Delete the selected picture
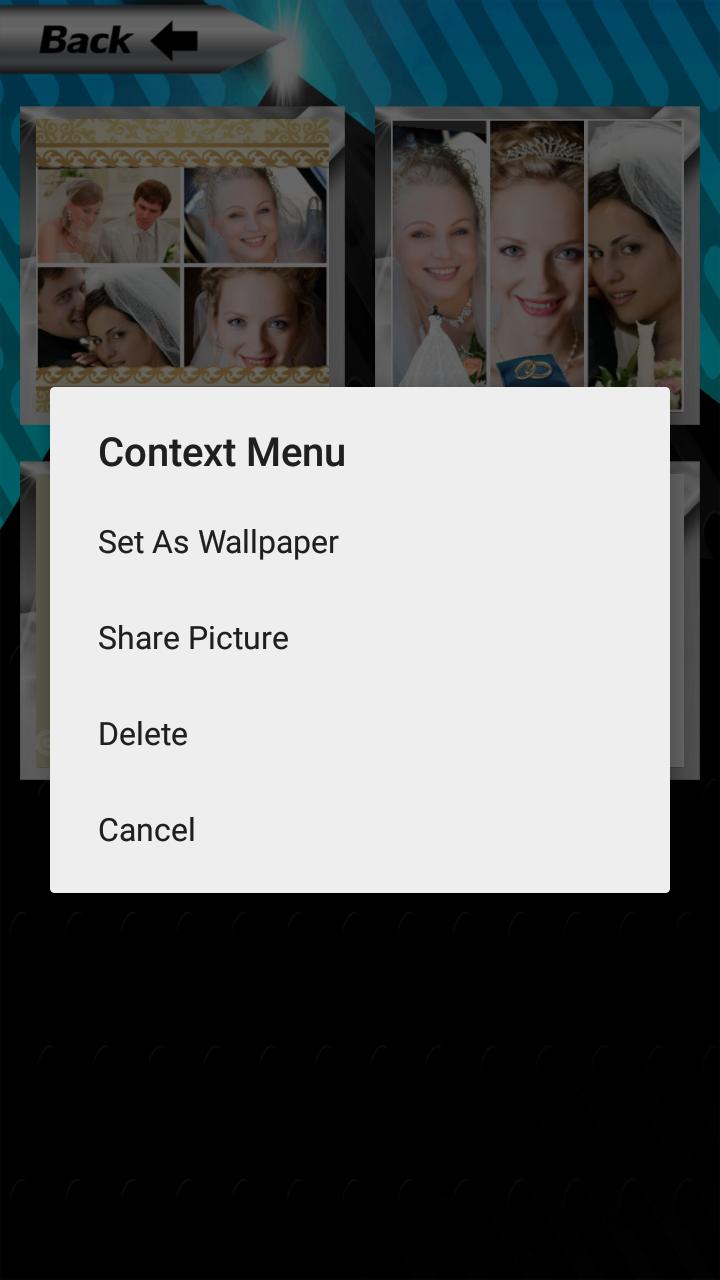Viewport: 720px width, 1280px height. coord(360,734)
